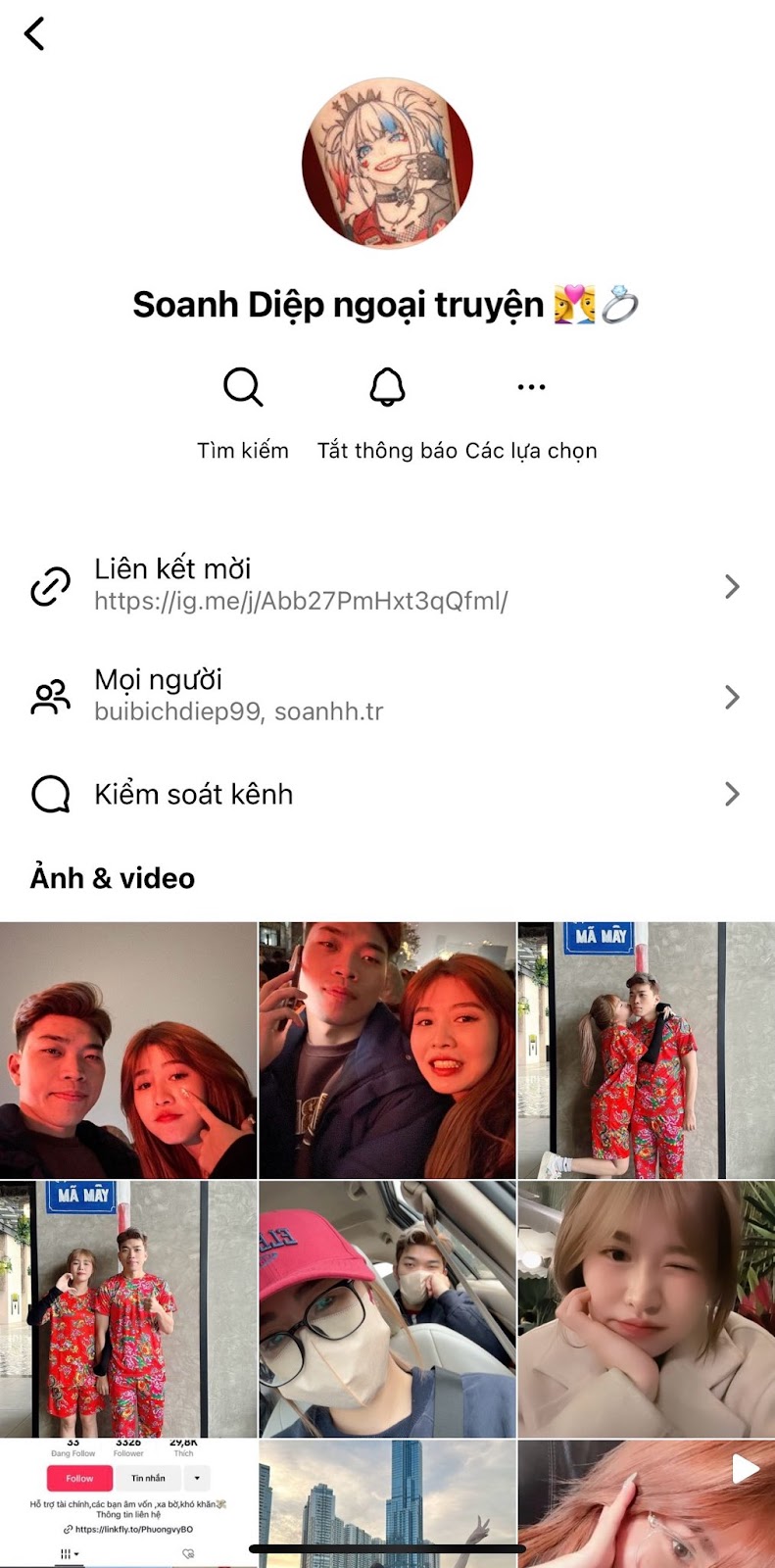
Task: Open the kissing photo under Mã Mây sign
Action: [646, 1050]
